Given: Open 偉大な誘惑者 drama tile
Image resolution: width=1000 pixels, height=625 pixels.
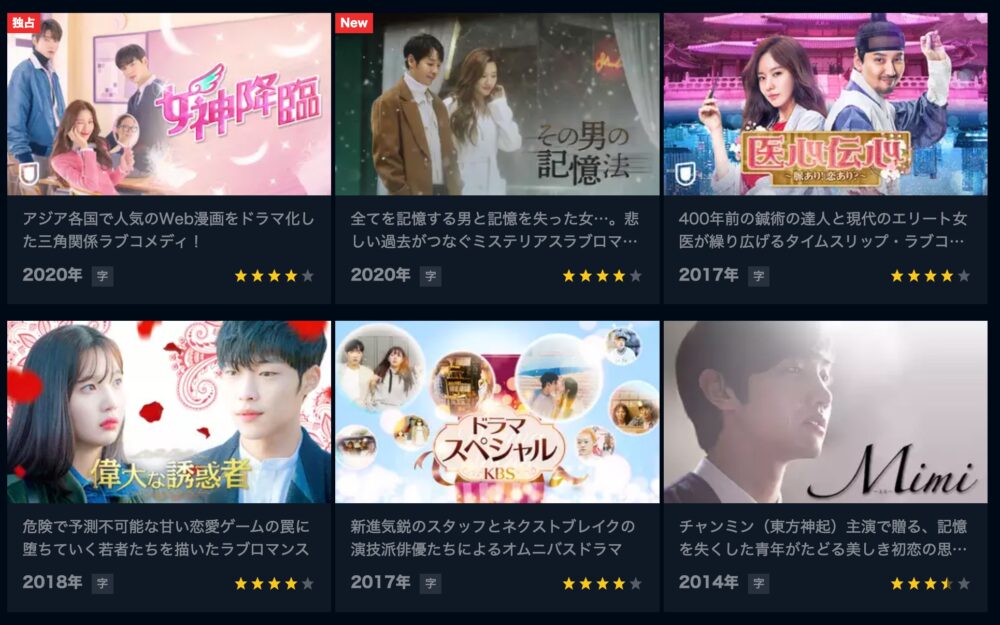Looking at the screenshot, I should (169, 412).
